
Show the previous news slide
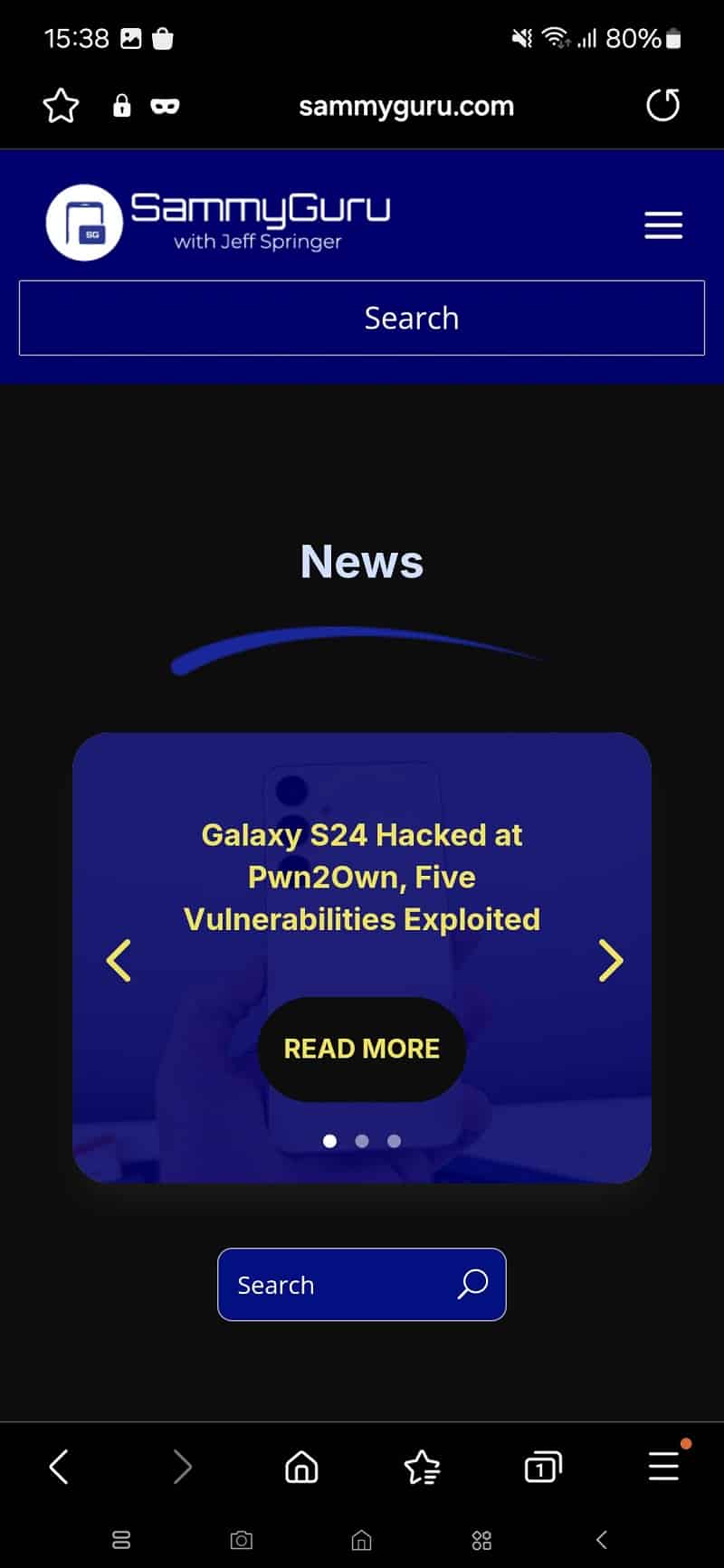(119, 960)
